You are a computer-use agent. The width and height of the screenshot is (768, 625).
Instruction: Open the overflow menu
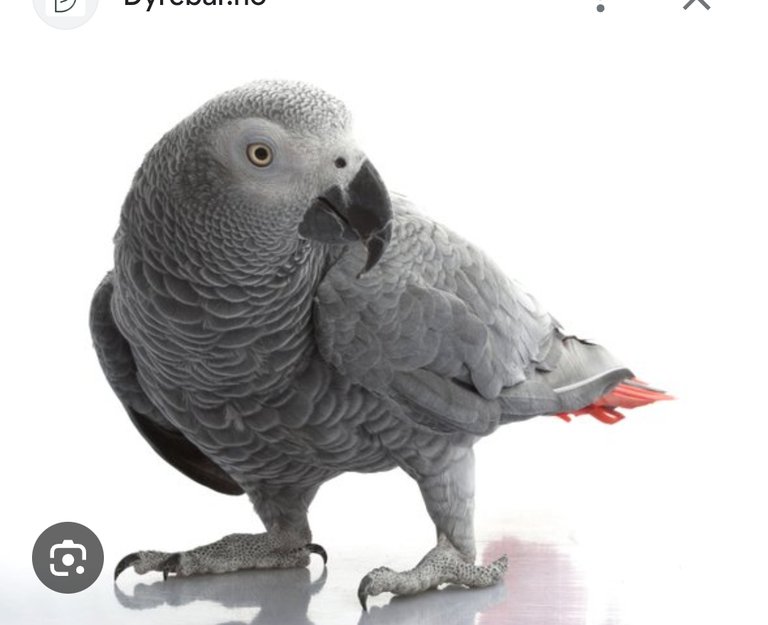click(600, 7)
